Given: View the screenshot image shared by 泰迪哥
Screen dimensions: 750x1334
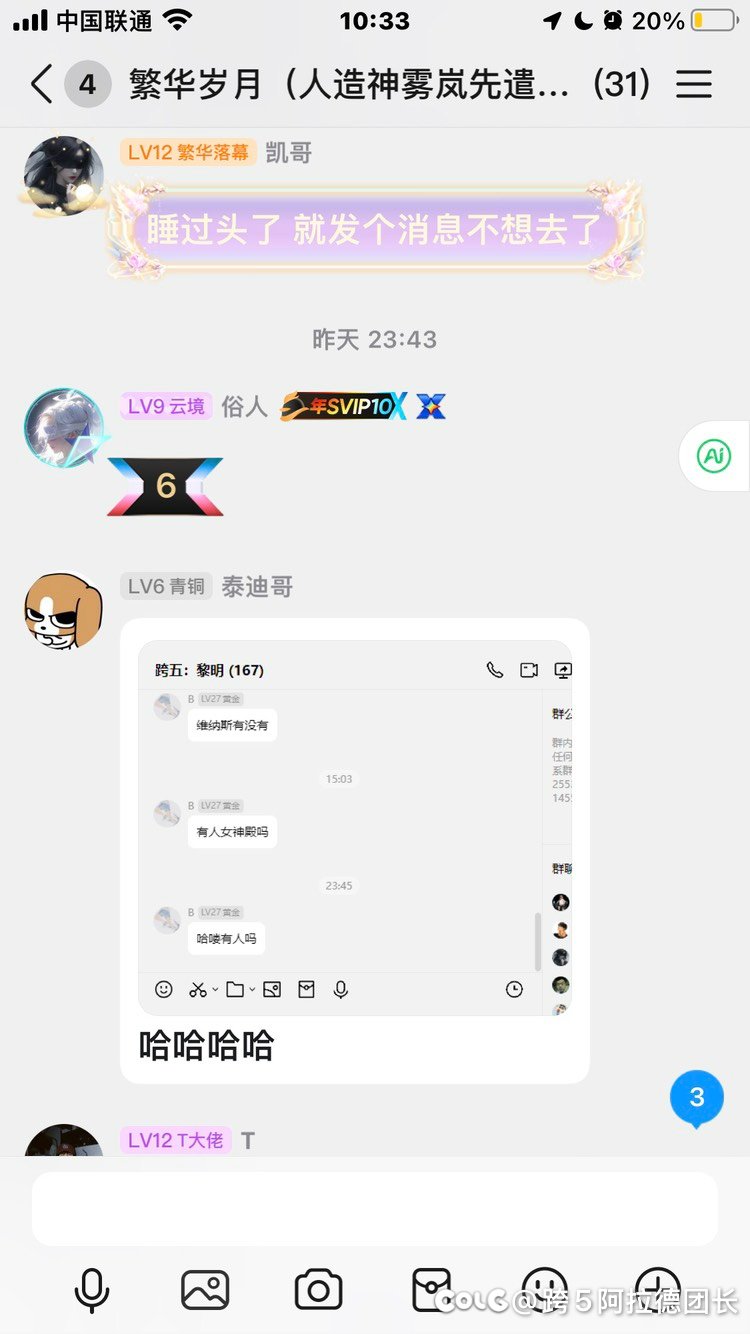Looking at the screenshot, I should click(x=355, y=828).
